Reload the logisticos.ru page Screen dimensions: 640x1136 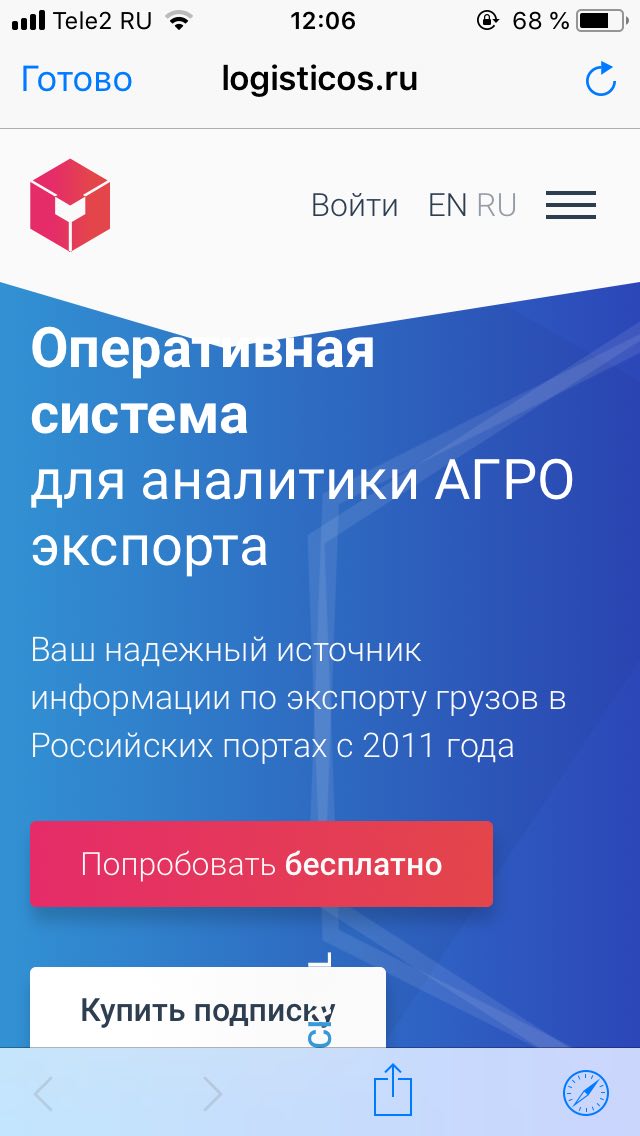click(x=600, y=80)
